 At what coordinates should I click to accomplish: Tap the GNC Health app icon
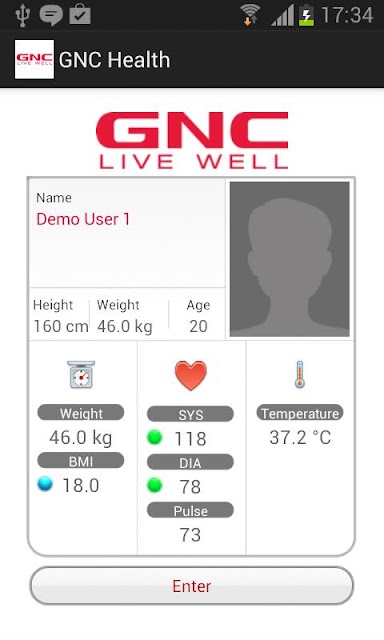[34, 59]
